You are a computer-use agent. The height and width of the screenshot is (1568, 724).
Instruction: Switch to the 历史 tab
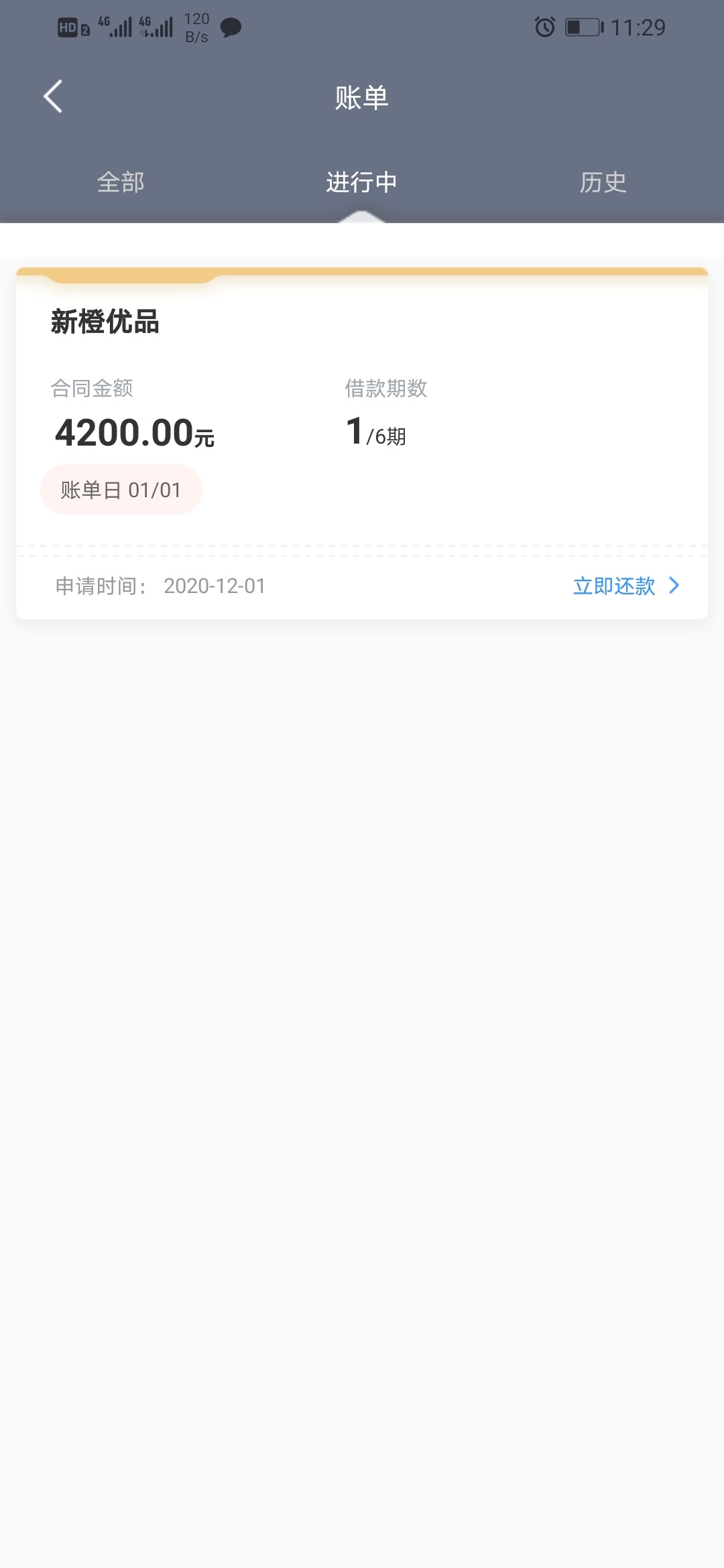click(603, 182)
